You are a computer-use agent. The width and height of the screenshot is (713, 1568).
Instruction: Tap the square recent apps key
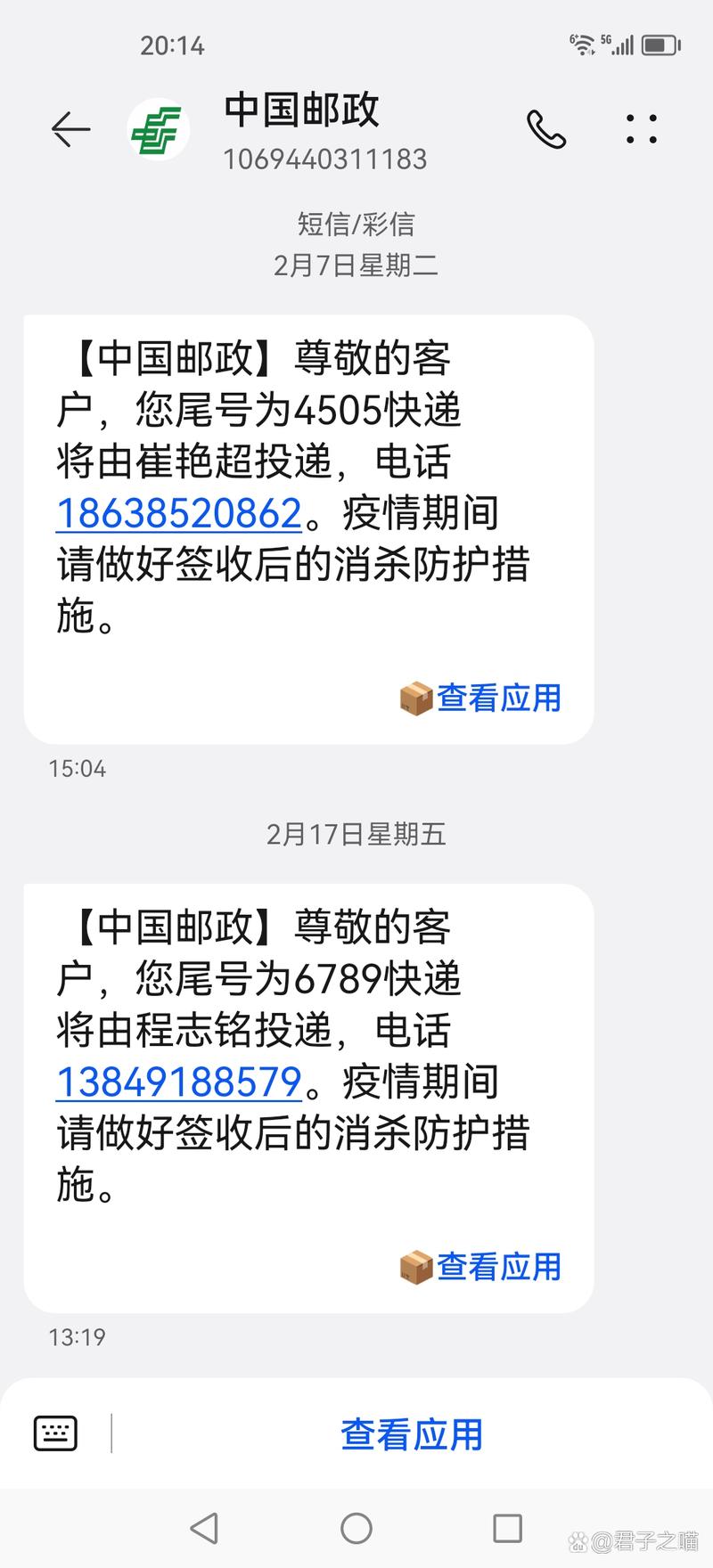(x=507, y=1527)
